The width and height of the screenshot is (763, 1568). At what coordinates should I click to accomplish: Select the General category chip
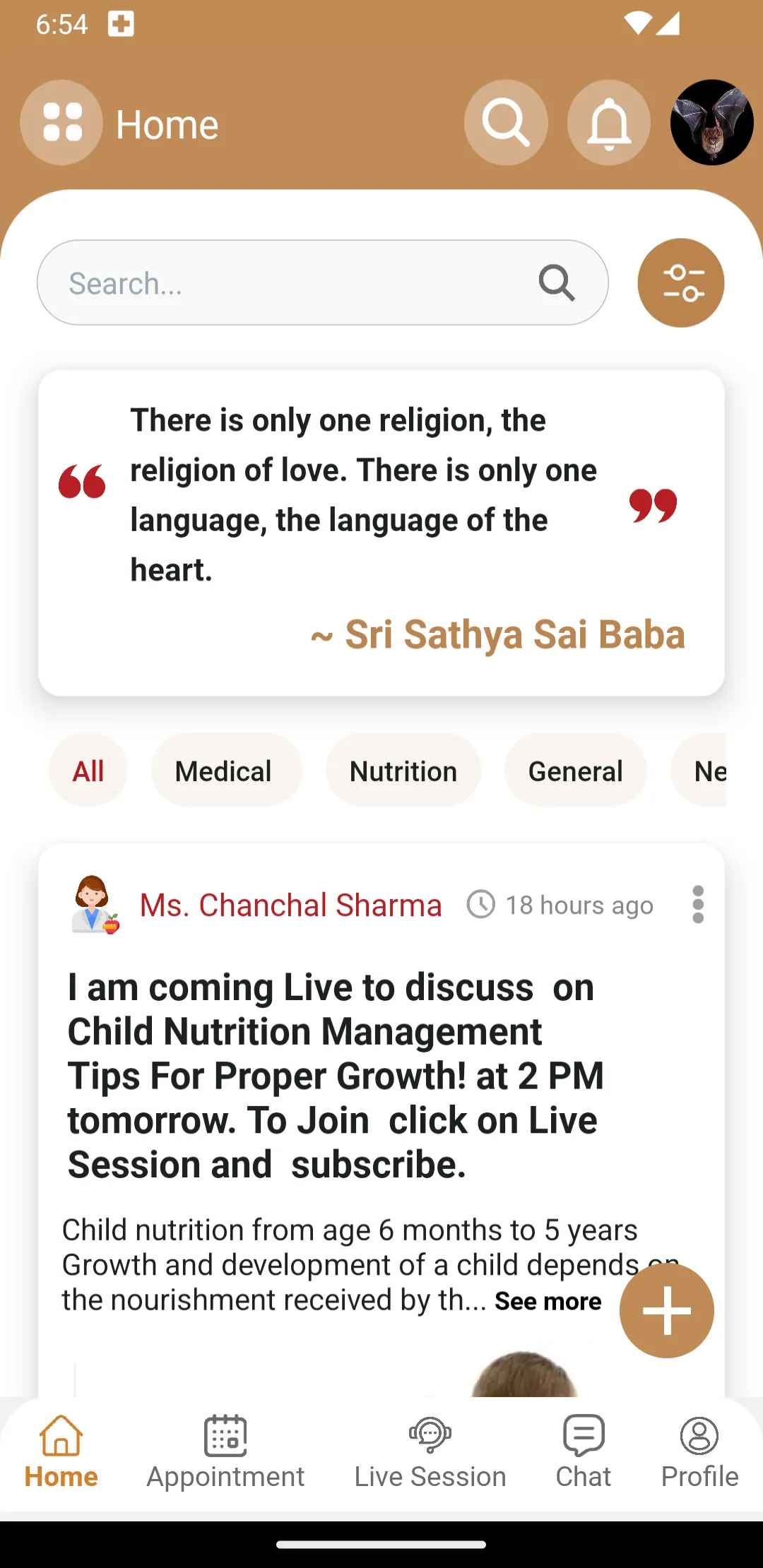click(x=576, y=771)
